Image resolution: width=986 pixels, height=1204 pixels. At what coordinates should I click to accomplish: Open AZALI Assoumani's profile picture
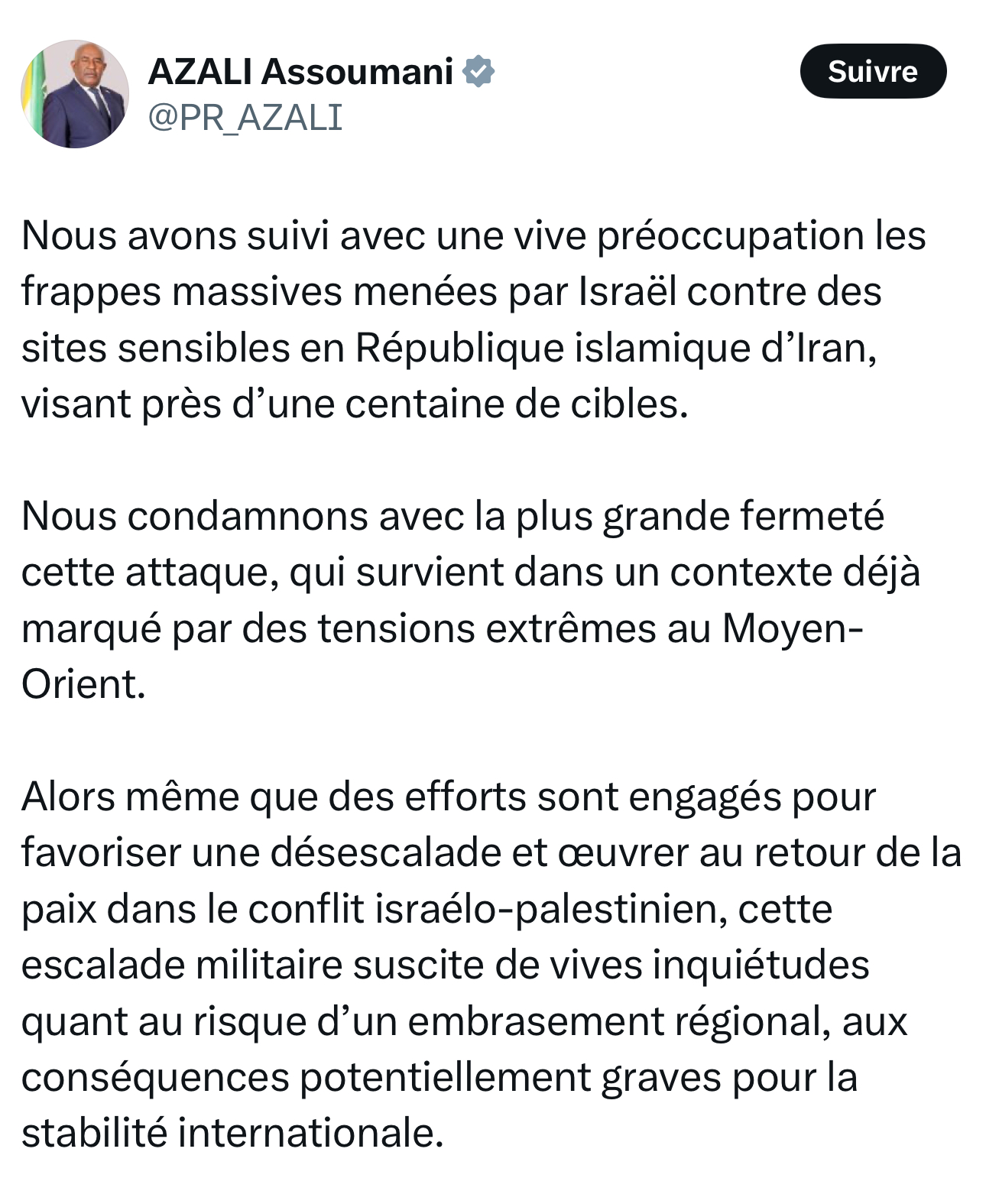(x=74, y=94)
